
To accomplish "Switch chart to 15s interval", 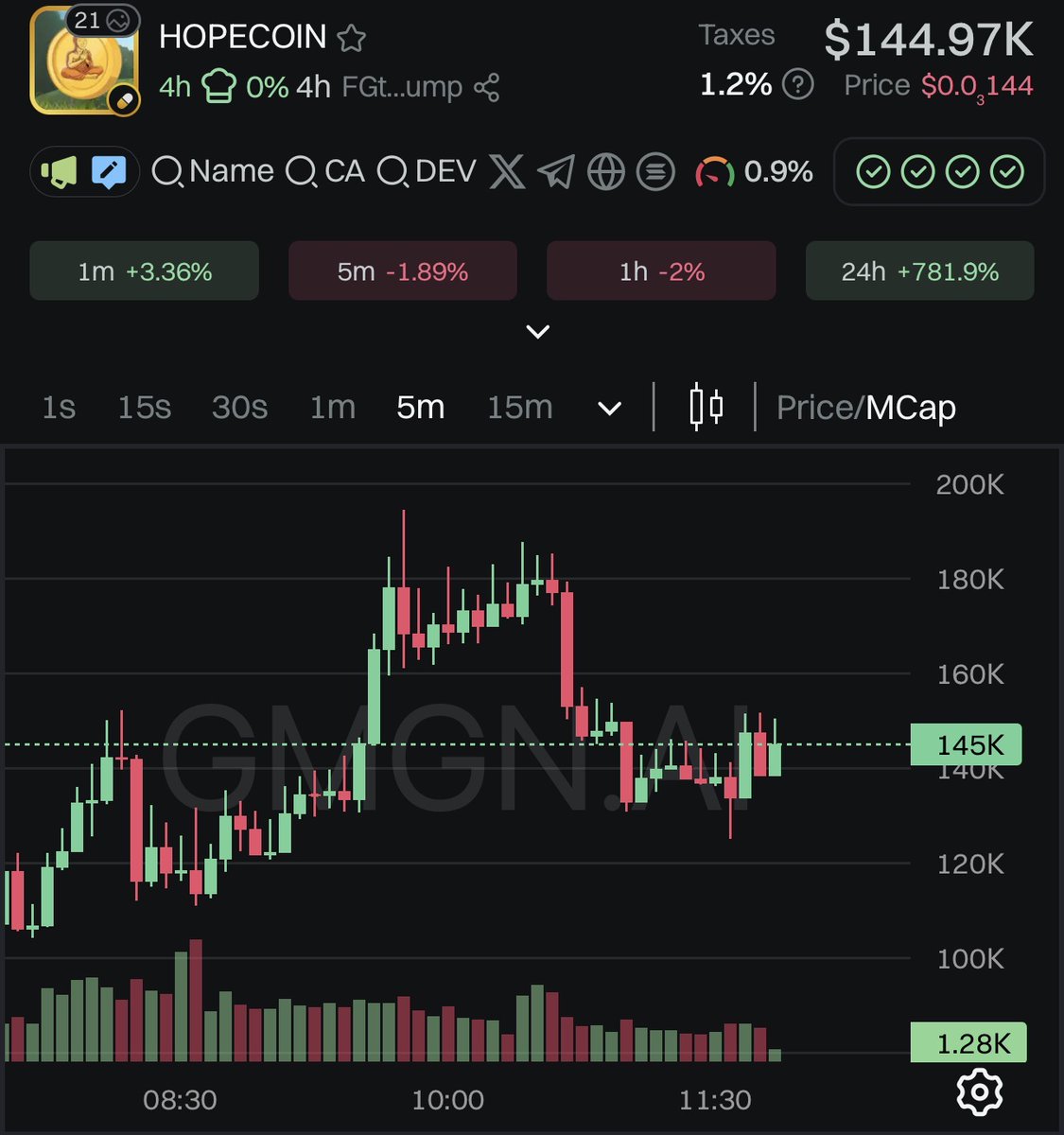I will [x=144, y=408].
